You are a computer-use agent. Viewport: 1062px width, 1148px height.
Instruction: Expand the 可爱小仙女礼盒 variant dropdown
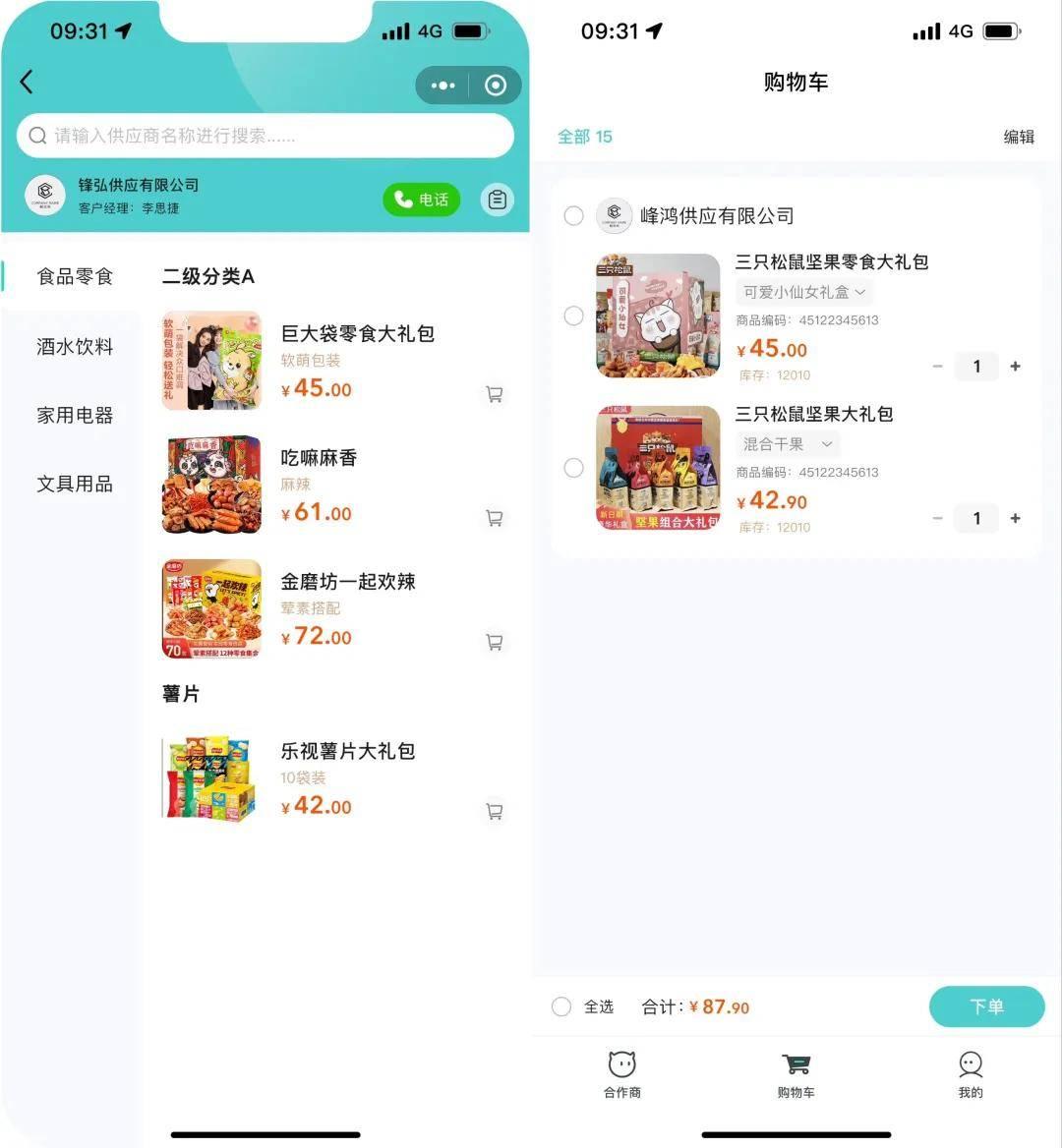point(804,292)
